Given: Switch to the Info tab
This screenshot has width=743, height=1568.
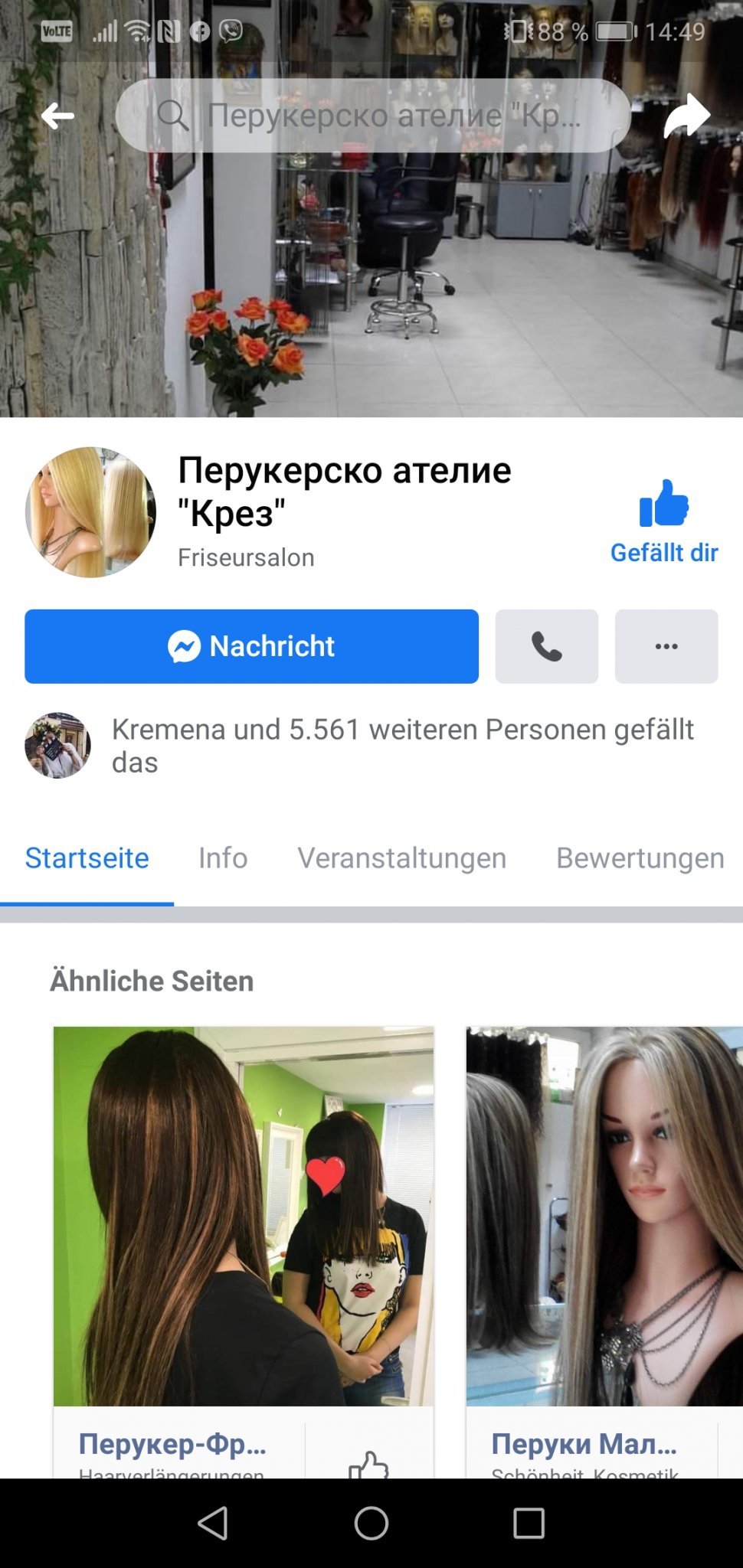Looking at the screenshot, I should (x=223, y=858).
